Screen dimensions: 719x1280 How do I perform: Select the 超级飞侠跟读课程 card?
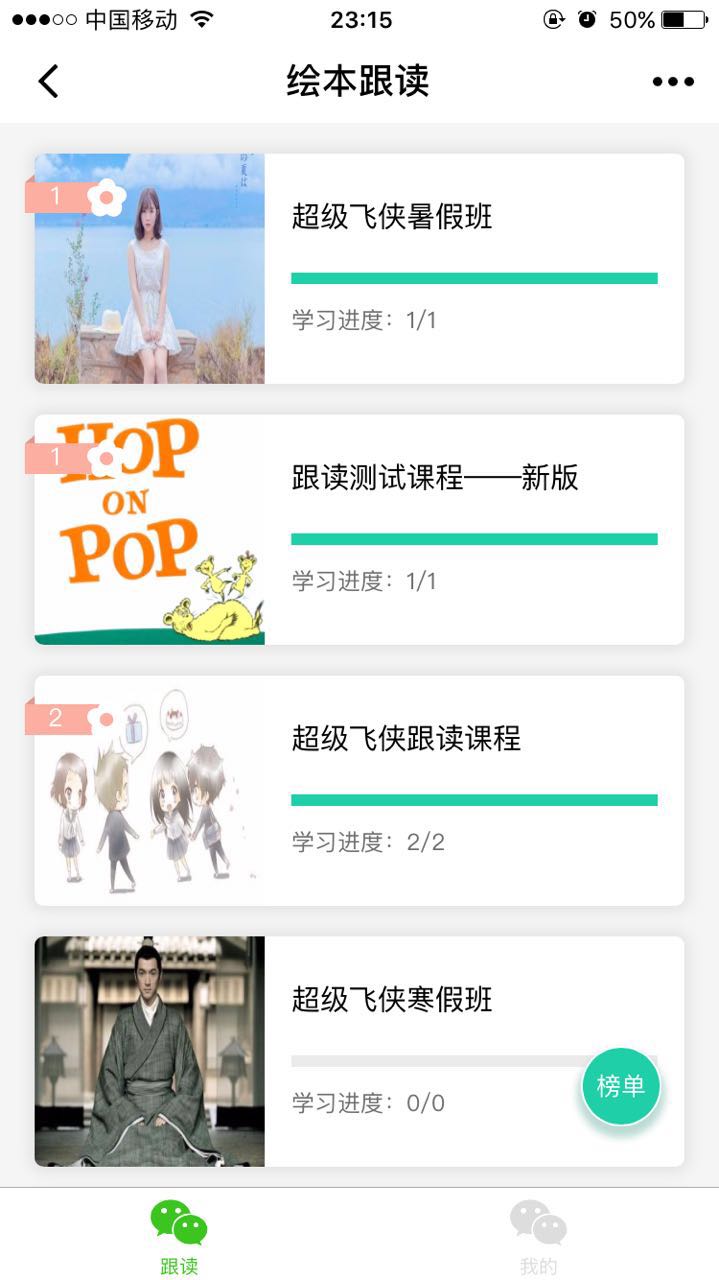[406, 739]
